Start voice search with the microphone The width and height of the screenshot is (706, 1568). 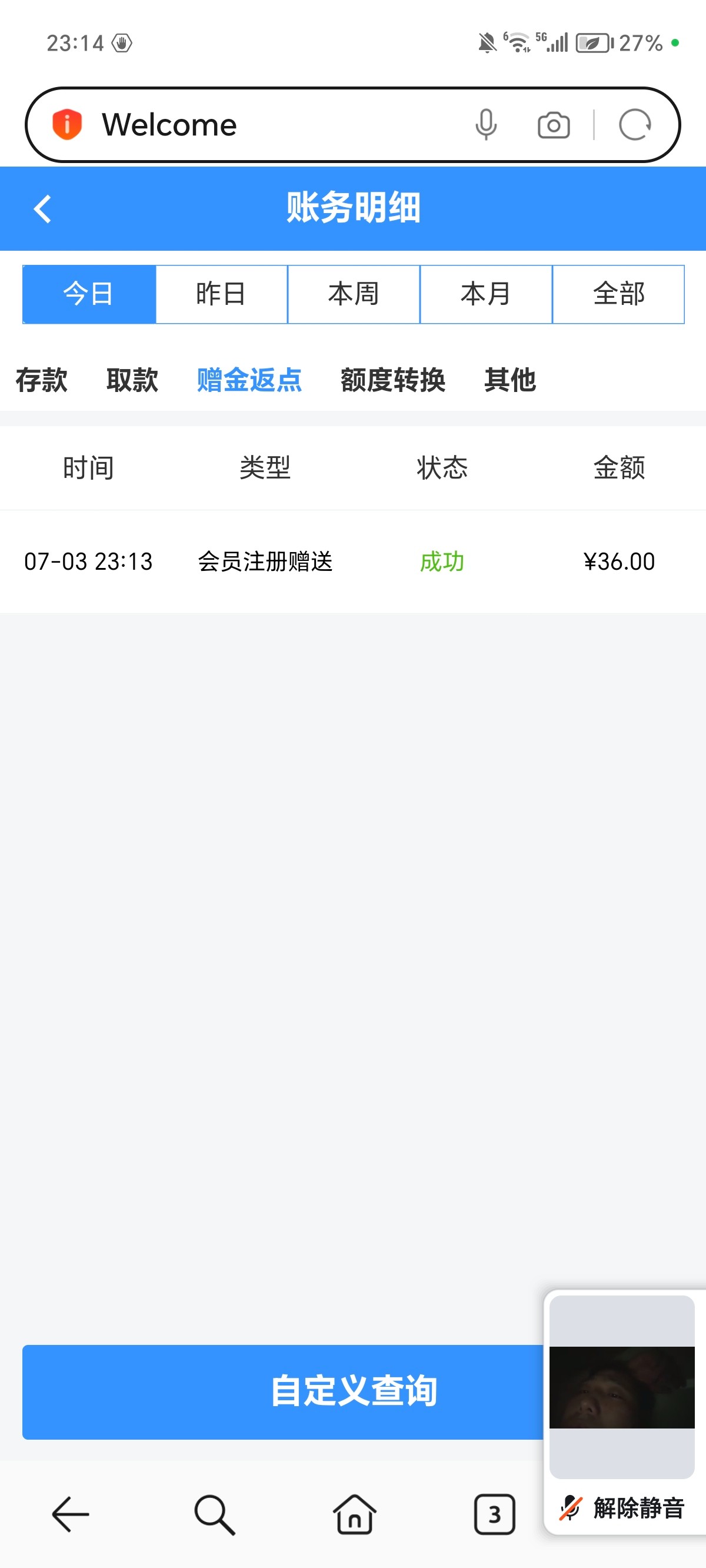tap(486, 125)
